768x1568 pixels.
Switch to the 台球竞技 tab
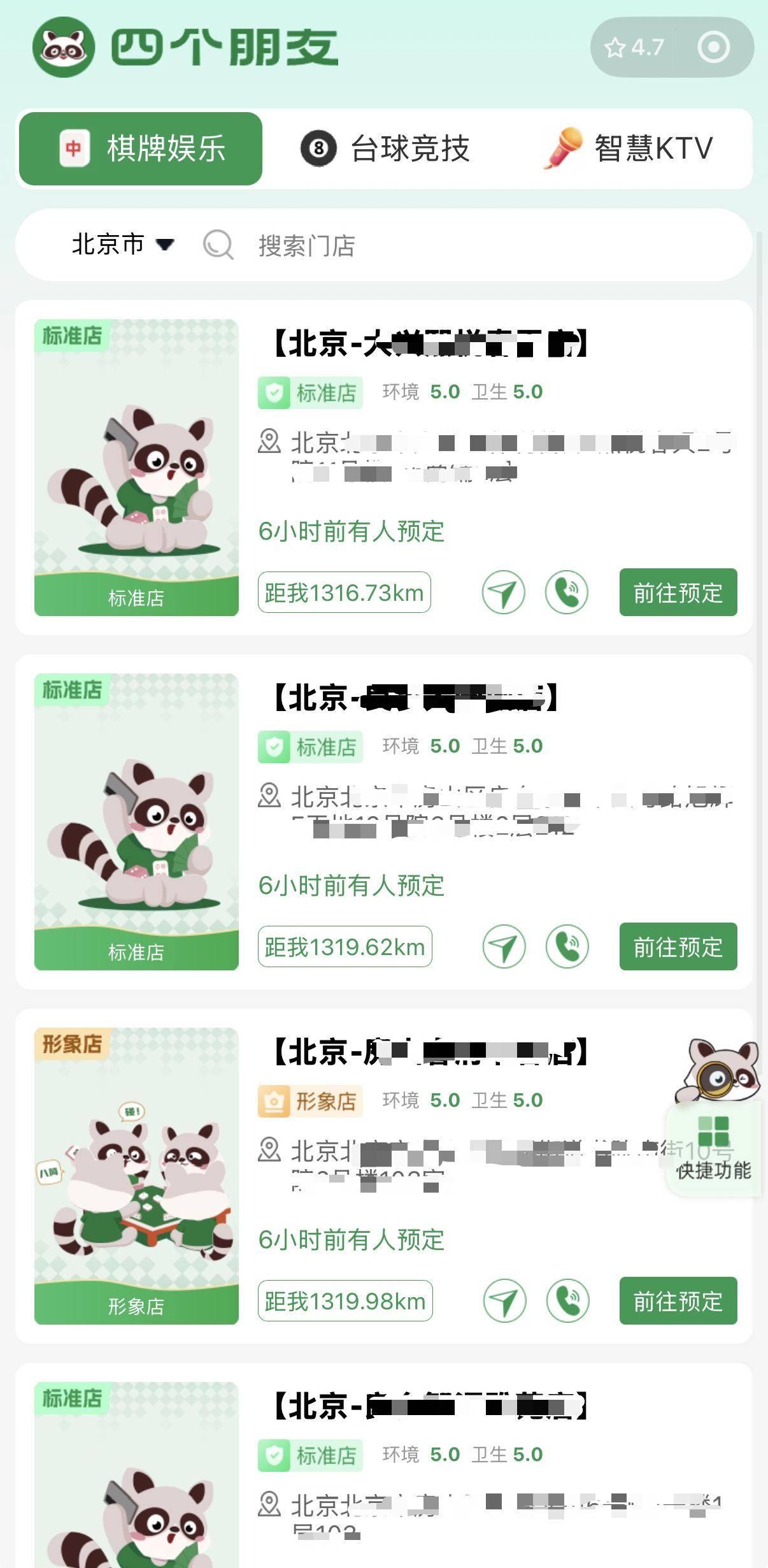tap(385, 149)
